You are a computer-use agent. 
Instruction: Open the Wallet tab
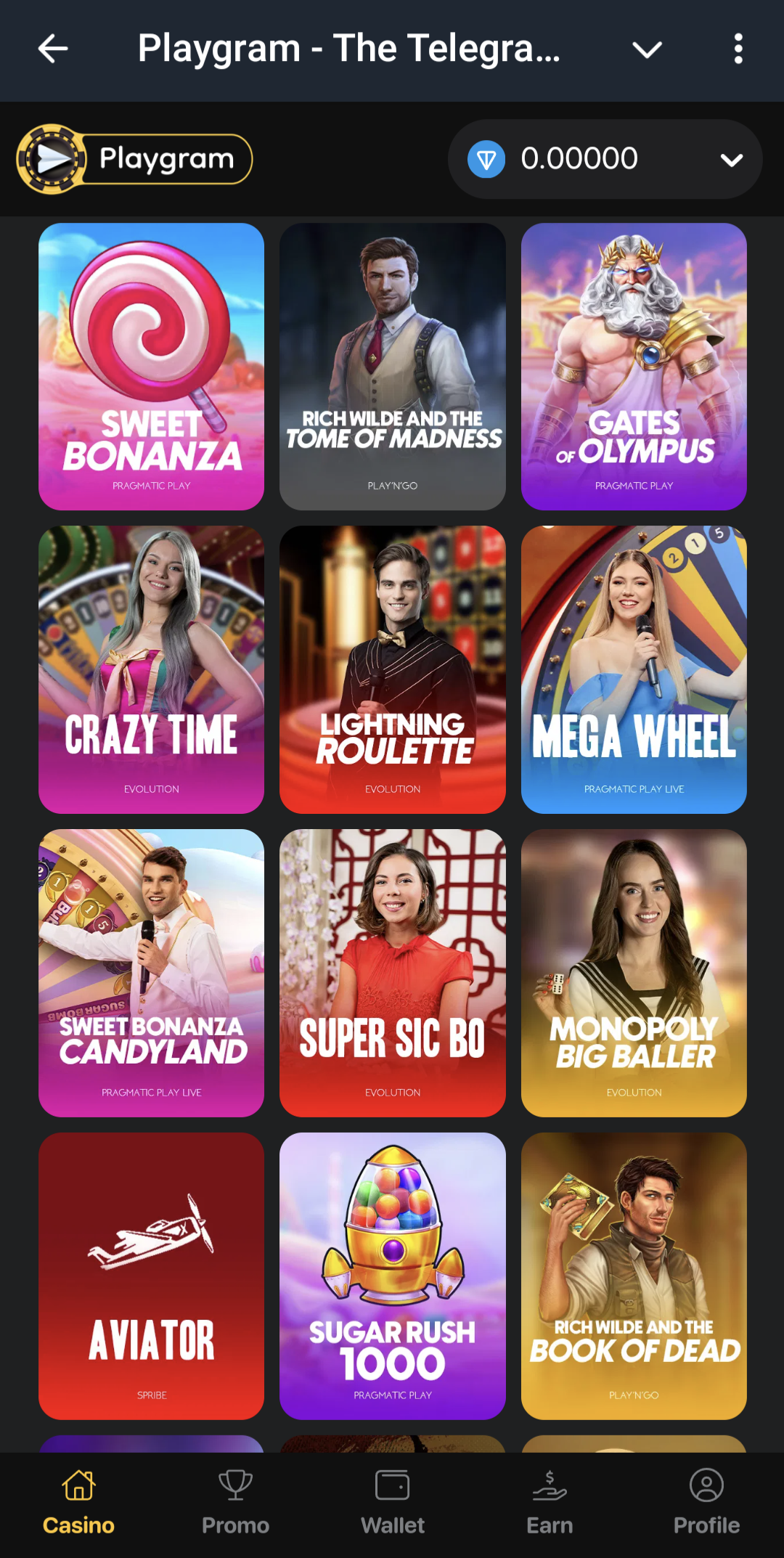click(392, 1503)
